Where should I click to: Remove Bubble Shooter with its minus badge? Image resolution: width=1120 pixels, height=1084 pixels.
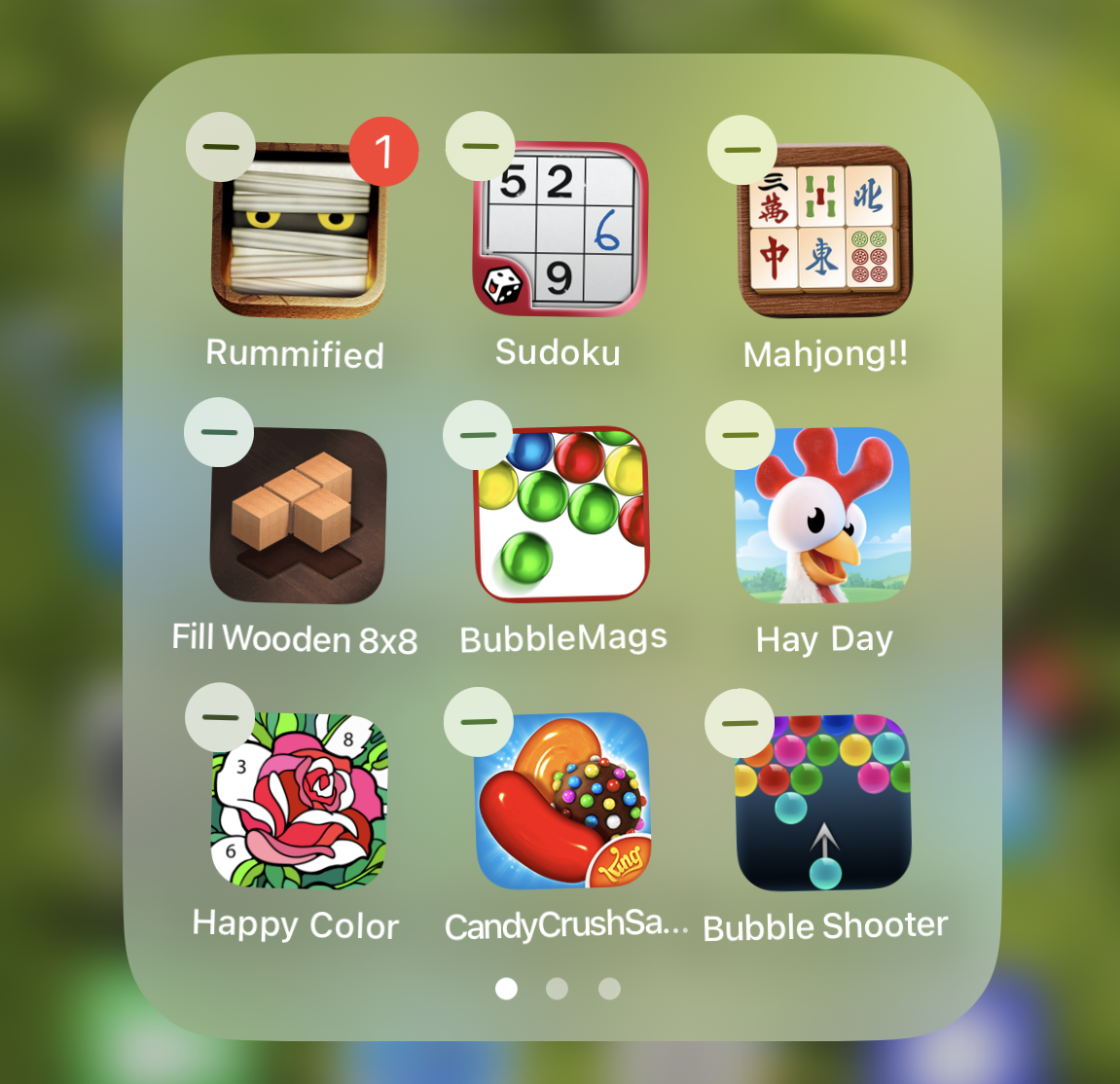click(741, 723)
